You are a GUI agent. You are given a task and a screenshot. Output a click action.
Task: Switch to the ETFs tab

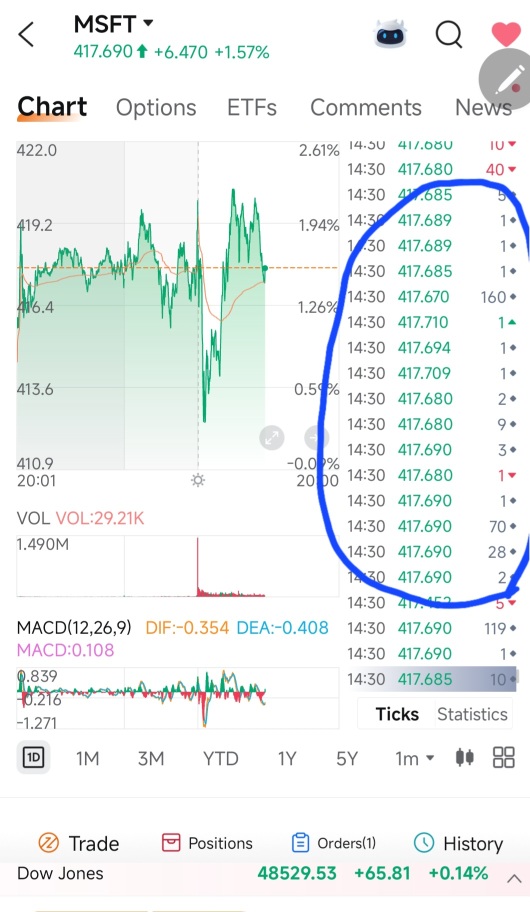point(252,108)
